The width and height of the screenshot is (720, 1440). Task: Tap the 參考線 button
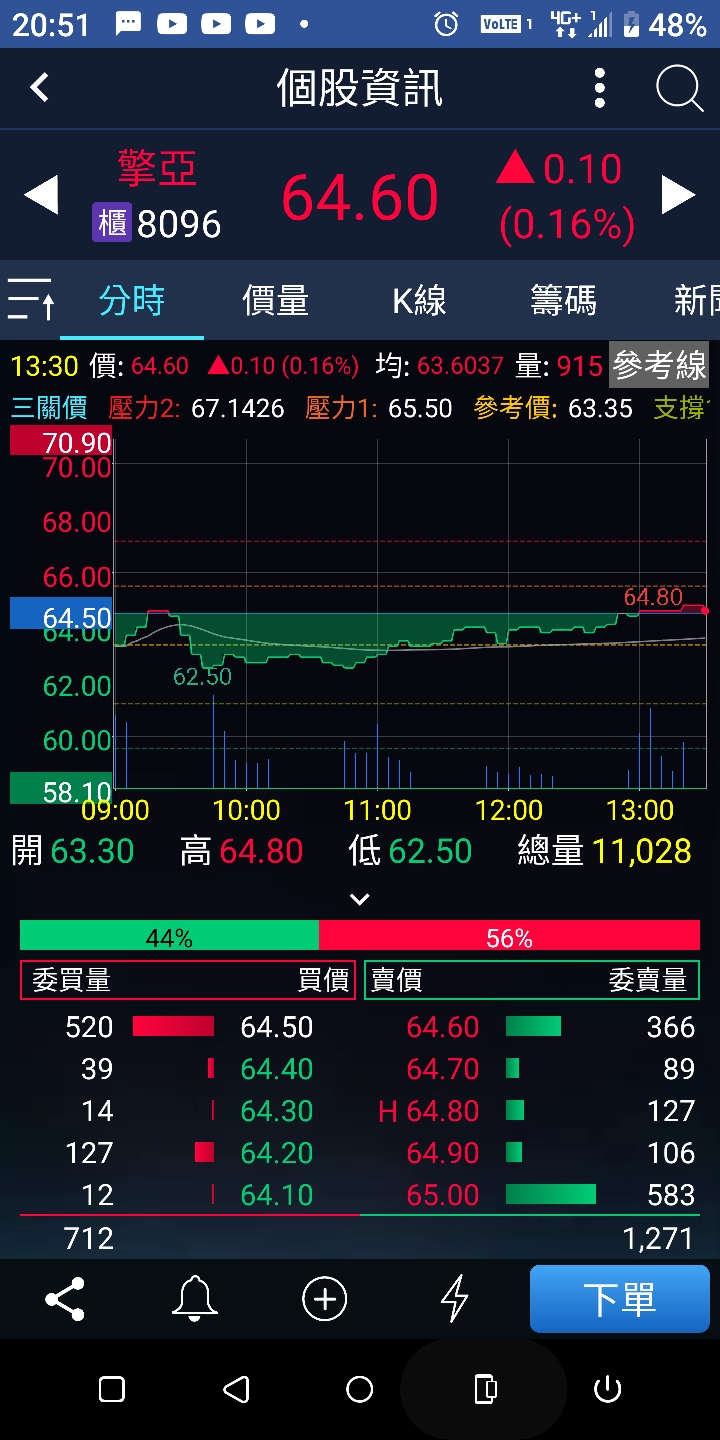point(659,366)
